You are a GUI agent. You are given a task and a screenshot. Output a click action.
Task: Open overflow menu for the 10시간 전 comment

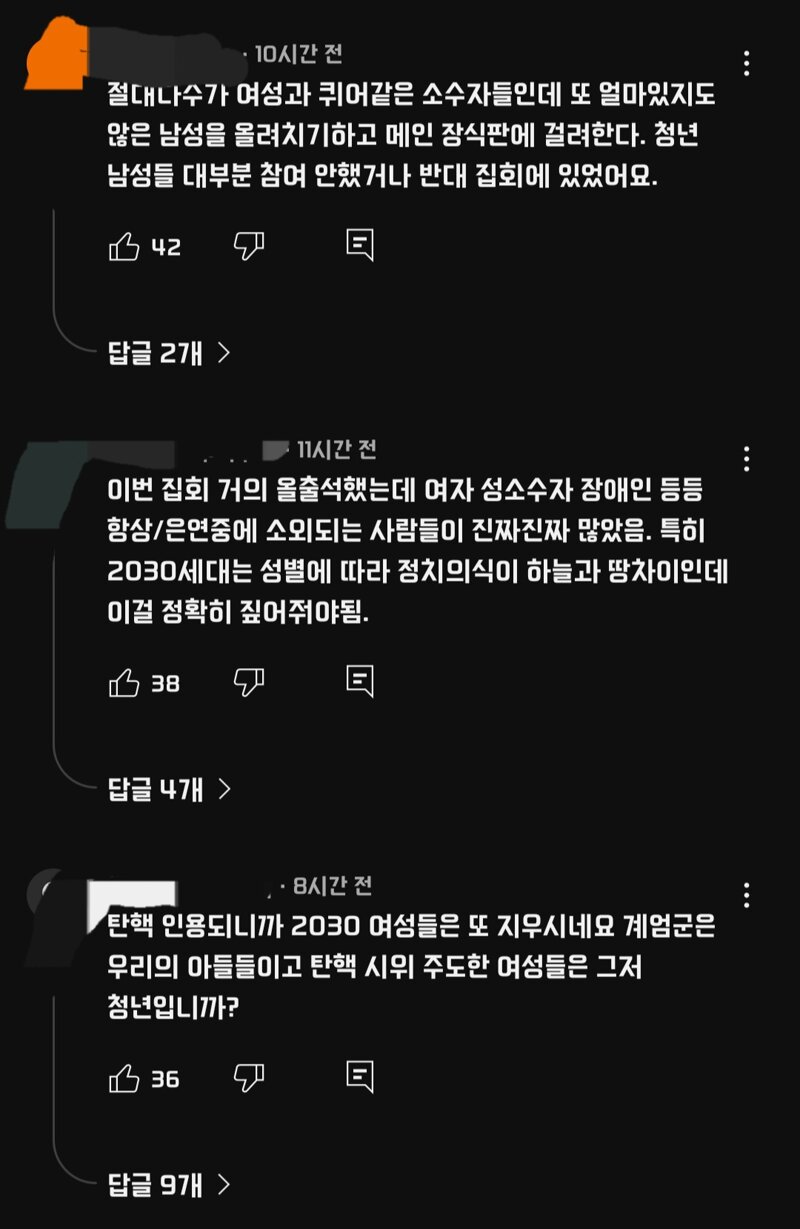click(x=747, y=63)
